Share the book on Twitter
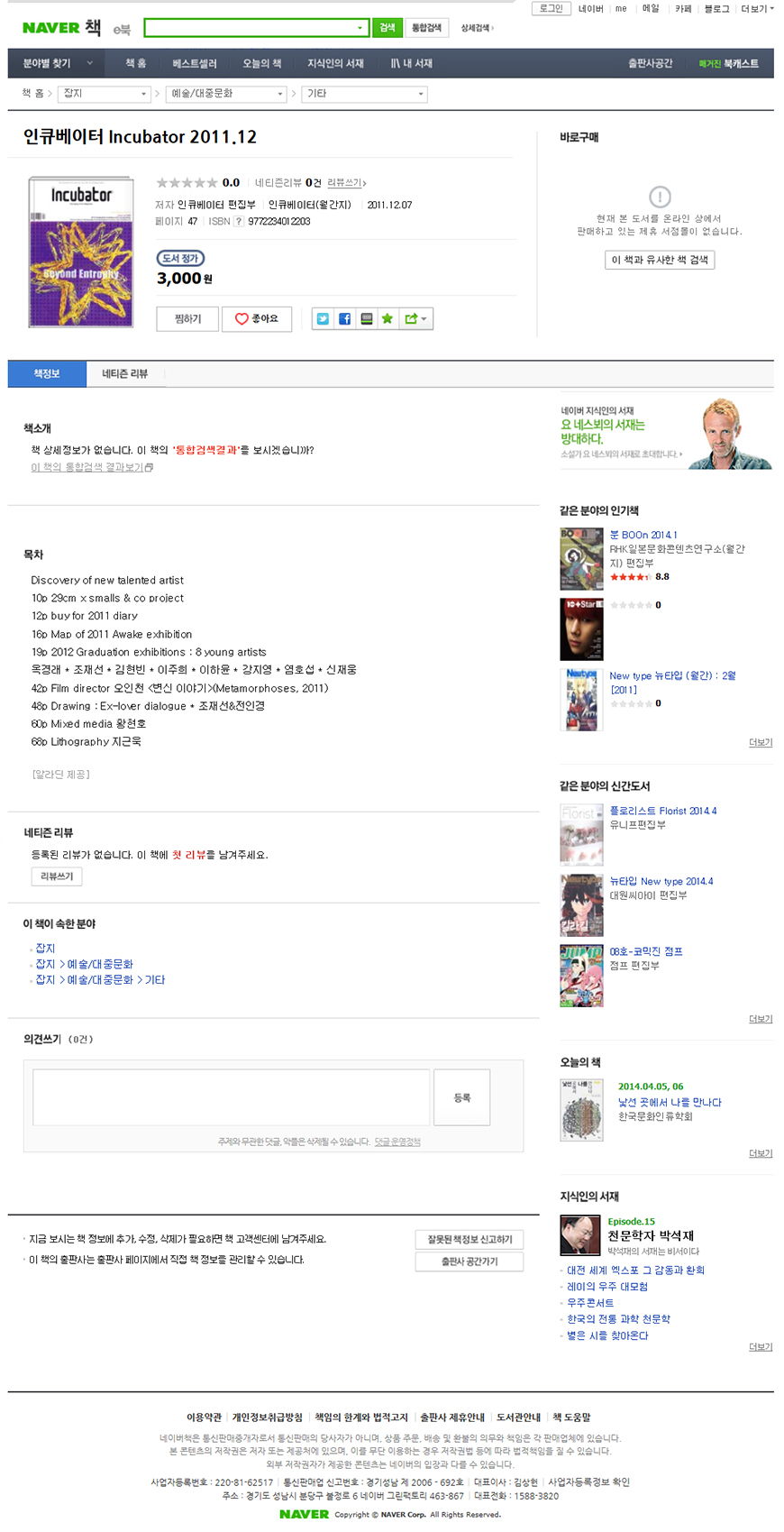This screenshot has height=1532, width=784. click(323, 319)
